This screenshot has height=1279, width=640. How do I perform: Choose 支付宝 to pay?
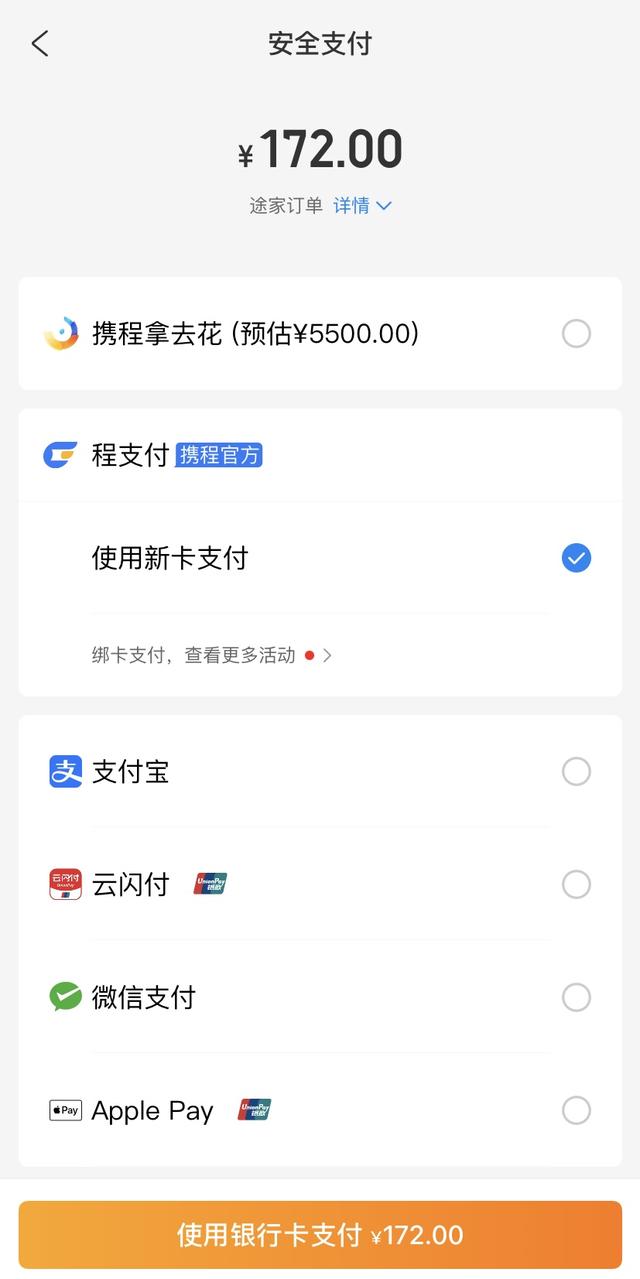[320, 772]
